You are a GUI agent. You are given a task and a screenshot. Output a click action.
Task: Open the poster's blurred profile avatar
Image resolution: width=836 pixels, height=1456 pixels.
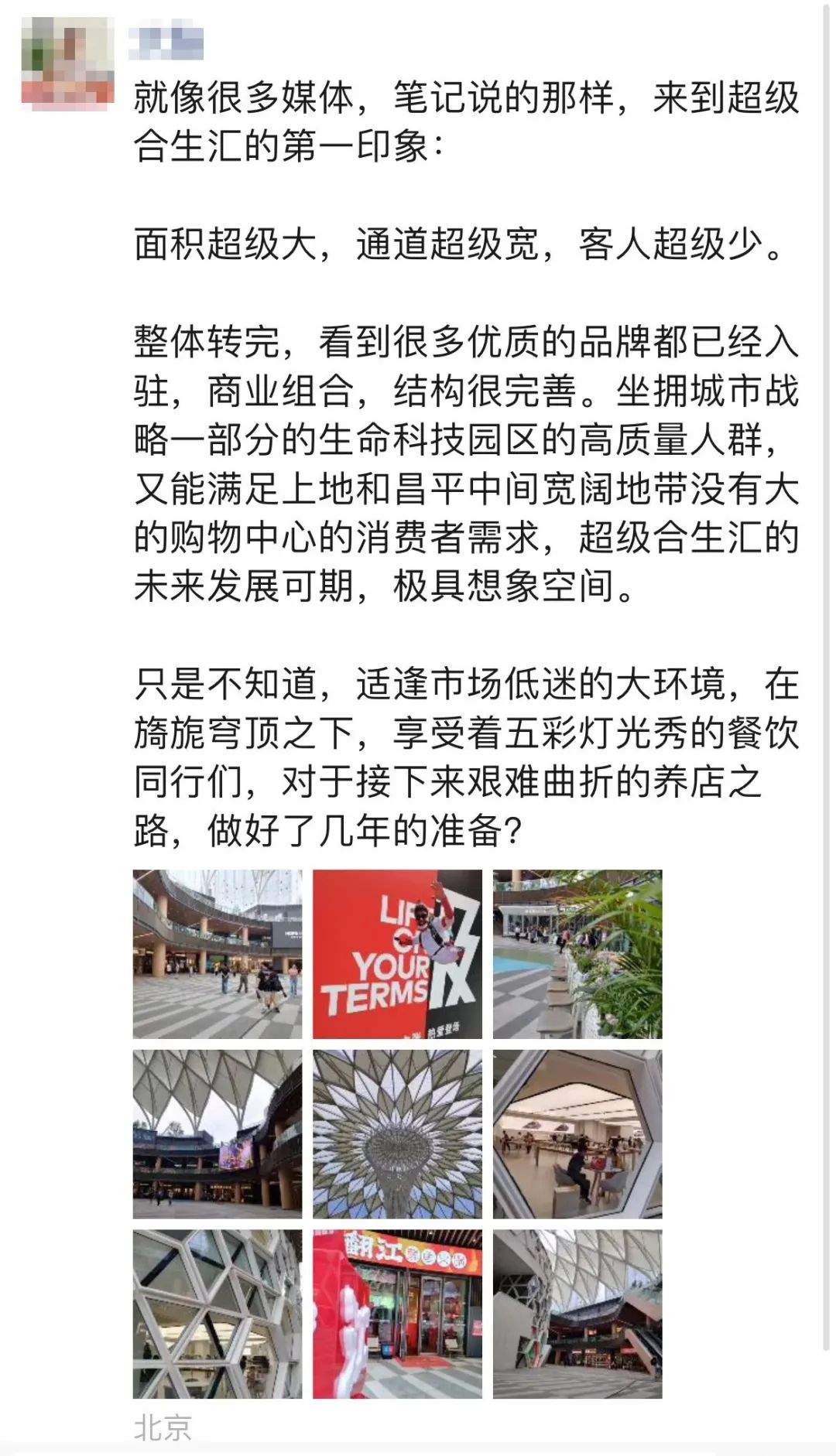pyautogui.click(x=68, y=61)
